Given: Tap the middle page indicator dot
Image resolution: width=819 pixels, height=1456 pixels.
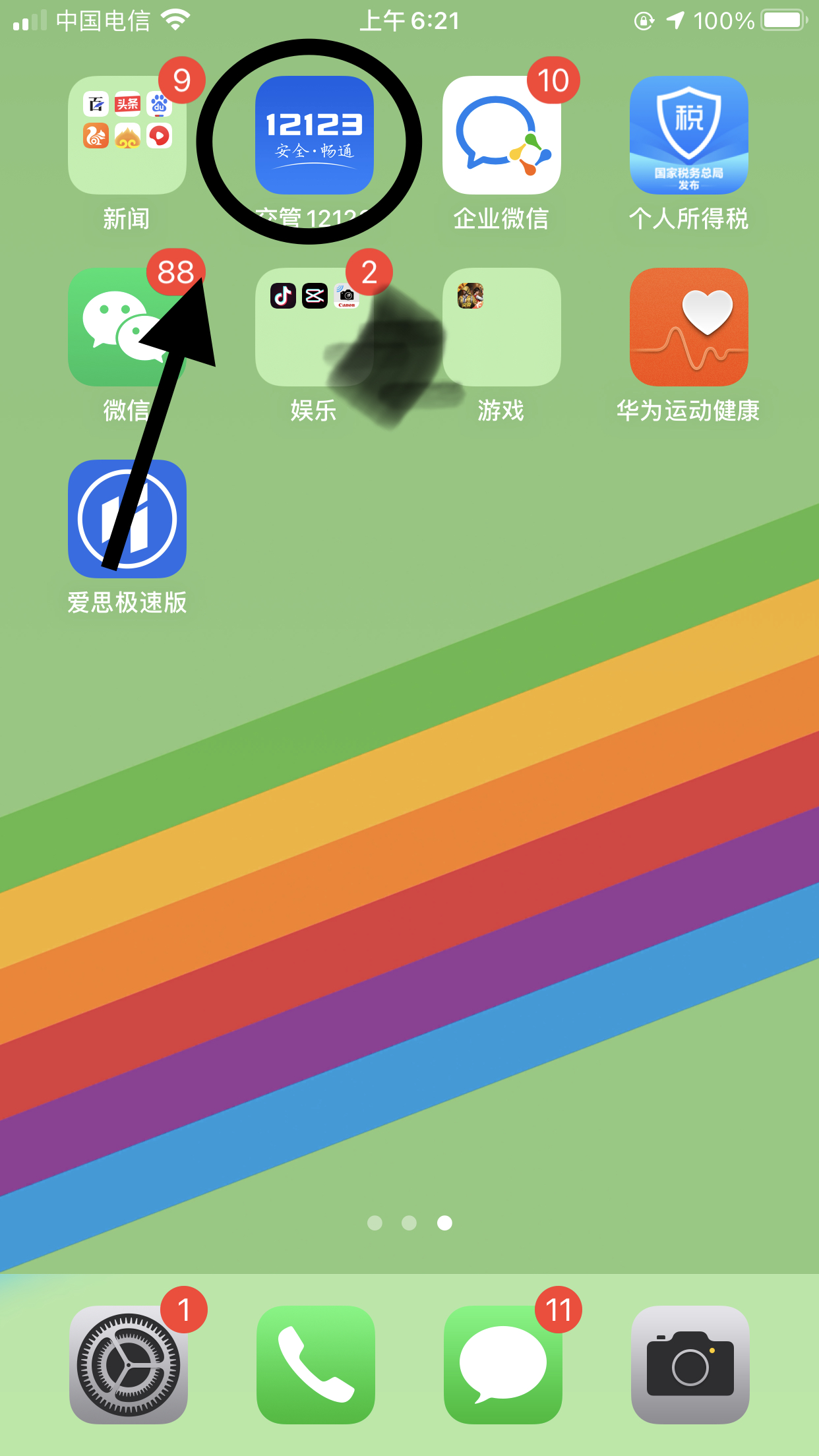Looking at the screenshot, I should [409, 1223].
